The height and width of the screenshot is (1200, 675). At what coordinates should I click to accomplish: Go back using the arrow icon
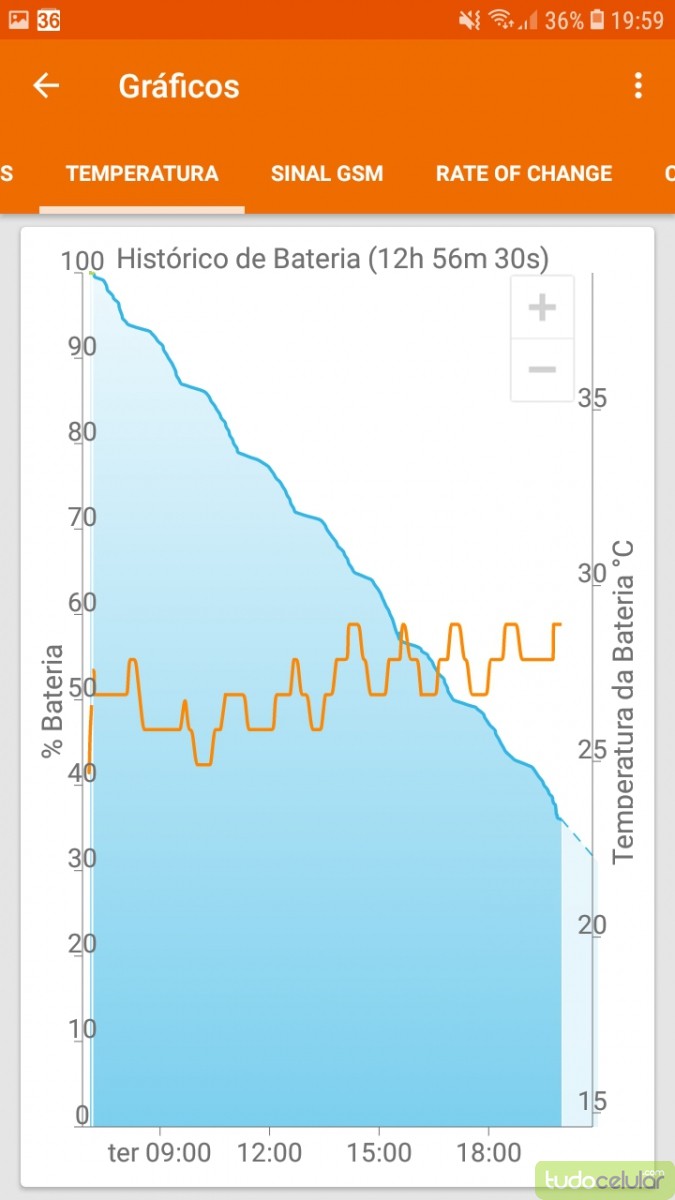click(x=46, y=86)
